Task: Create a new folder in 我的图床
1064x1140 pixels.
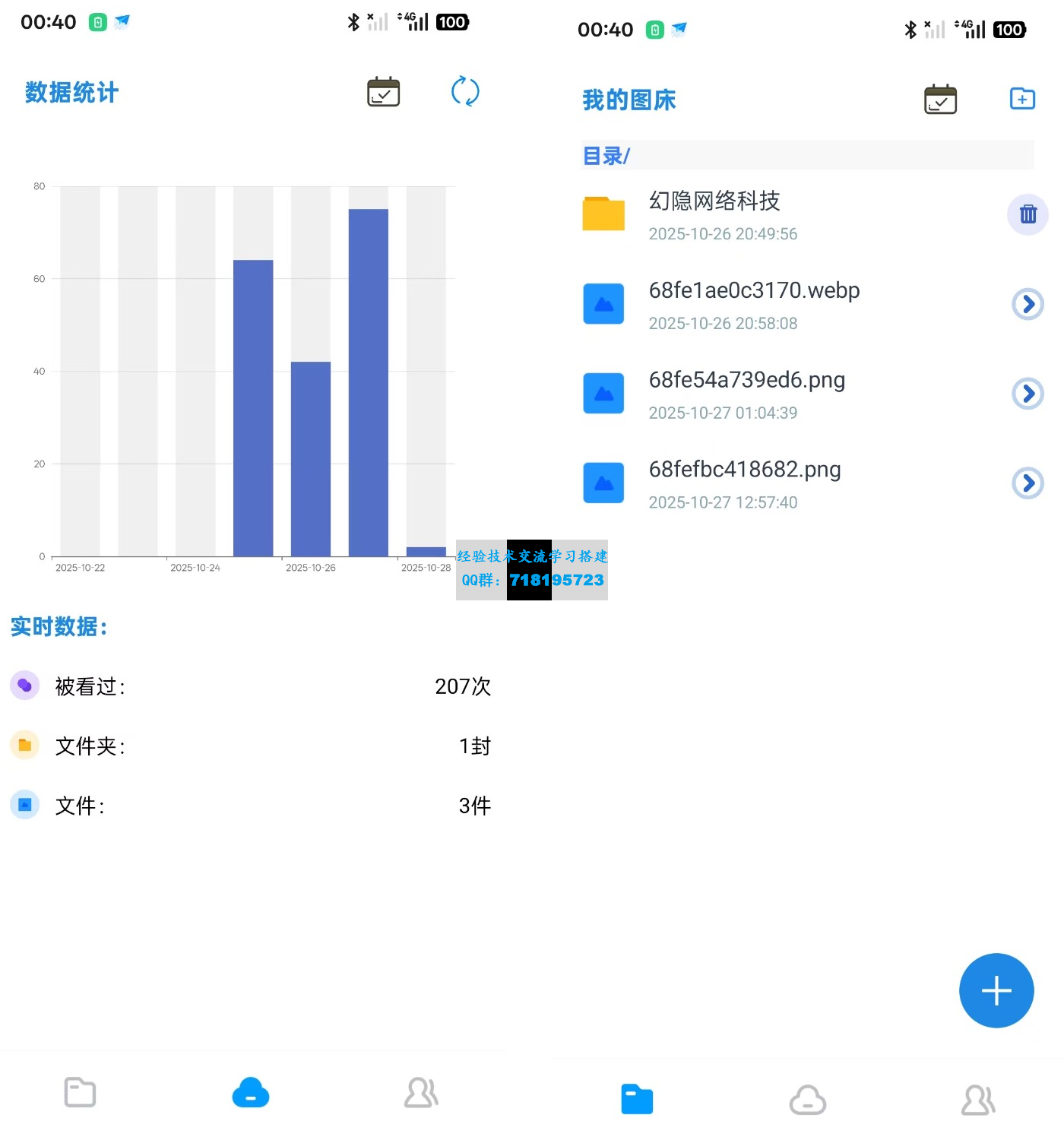Action: point(1022,99)
